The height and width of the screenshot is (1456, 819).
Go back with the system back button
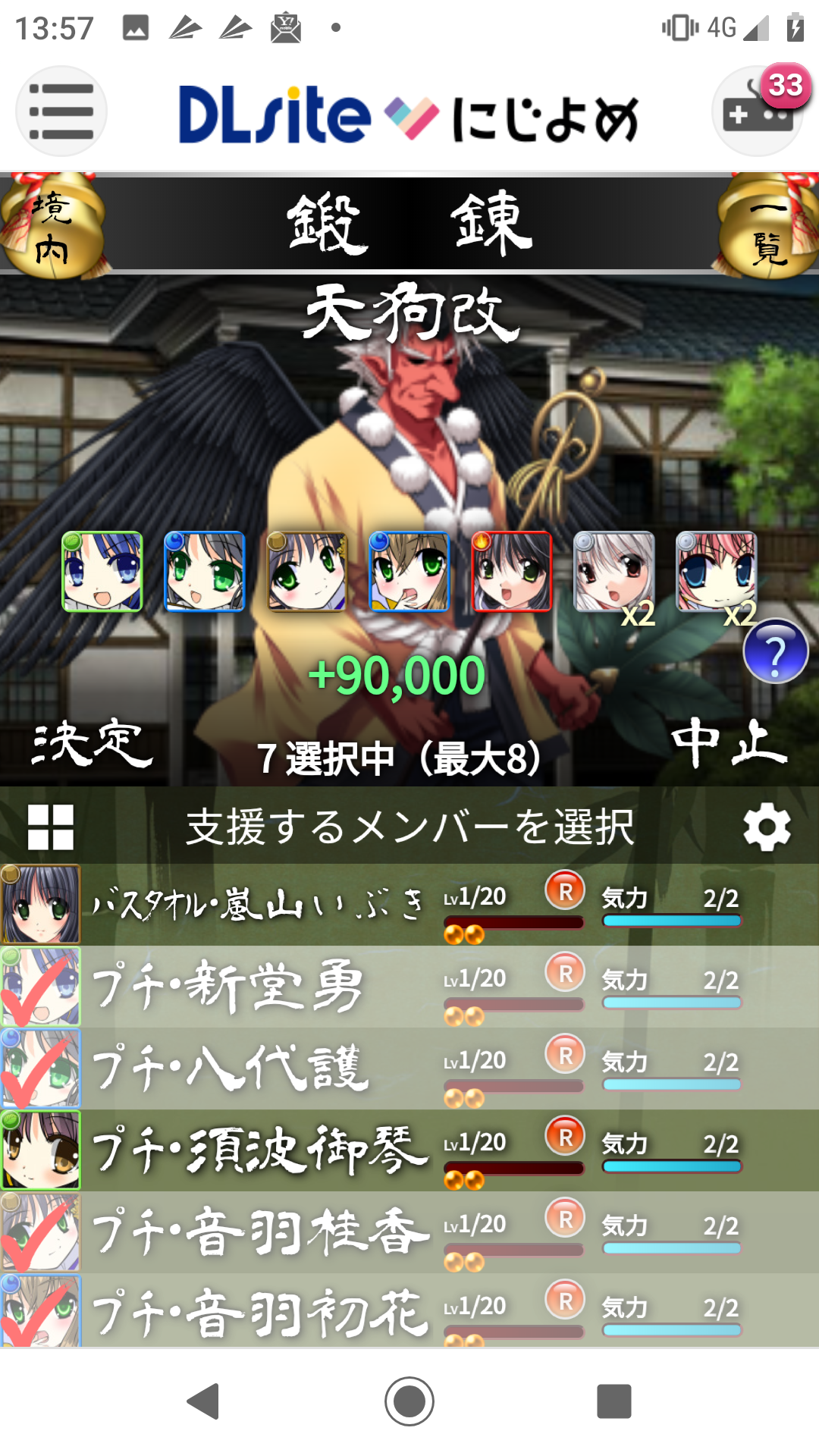pyautogui.click(x=203, y=1401)
